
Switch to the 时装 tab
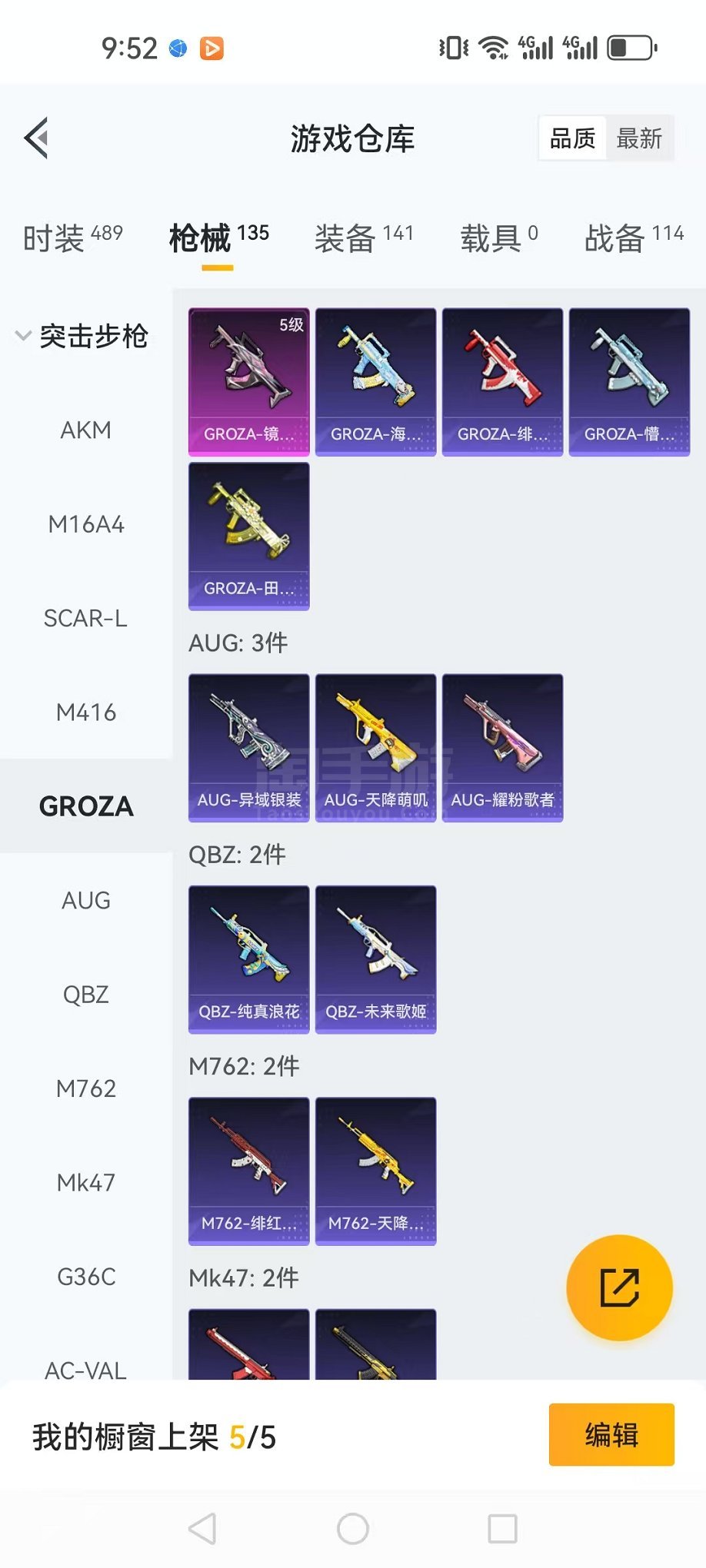[x=72, y=238]
